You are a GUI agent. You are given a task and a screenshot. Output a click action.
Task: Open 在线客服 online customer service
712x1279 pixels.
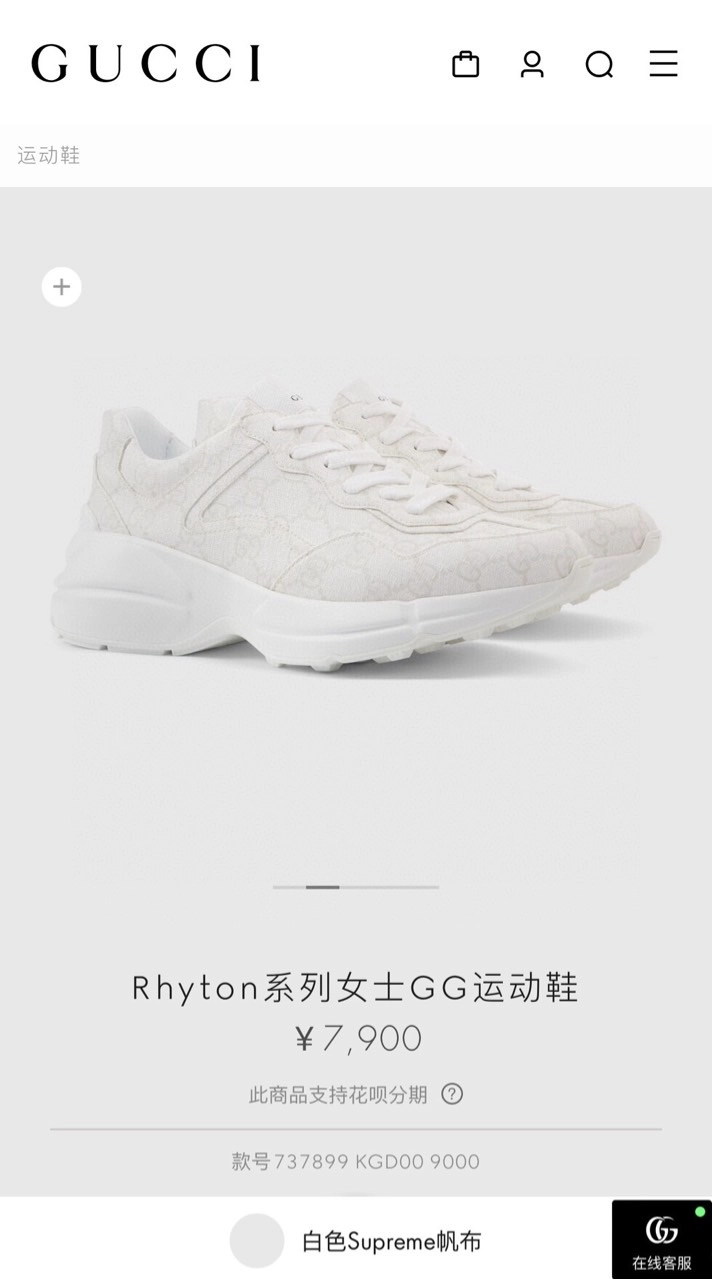click(x=662, y=1240)
